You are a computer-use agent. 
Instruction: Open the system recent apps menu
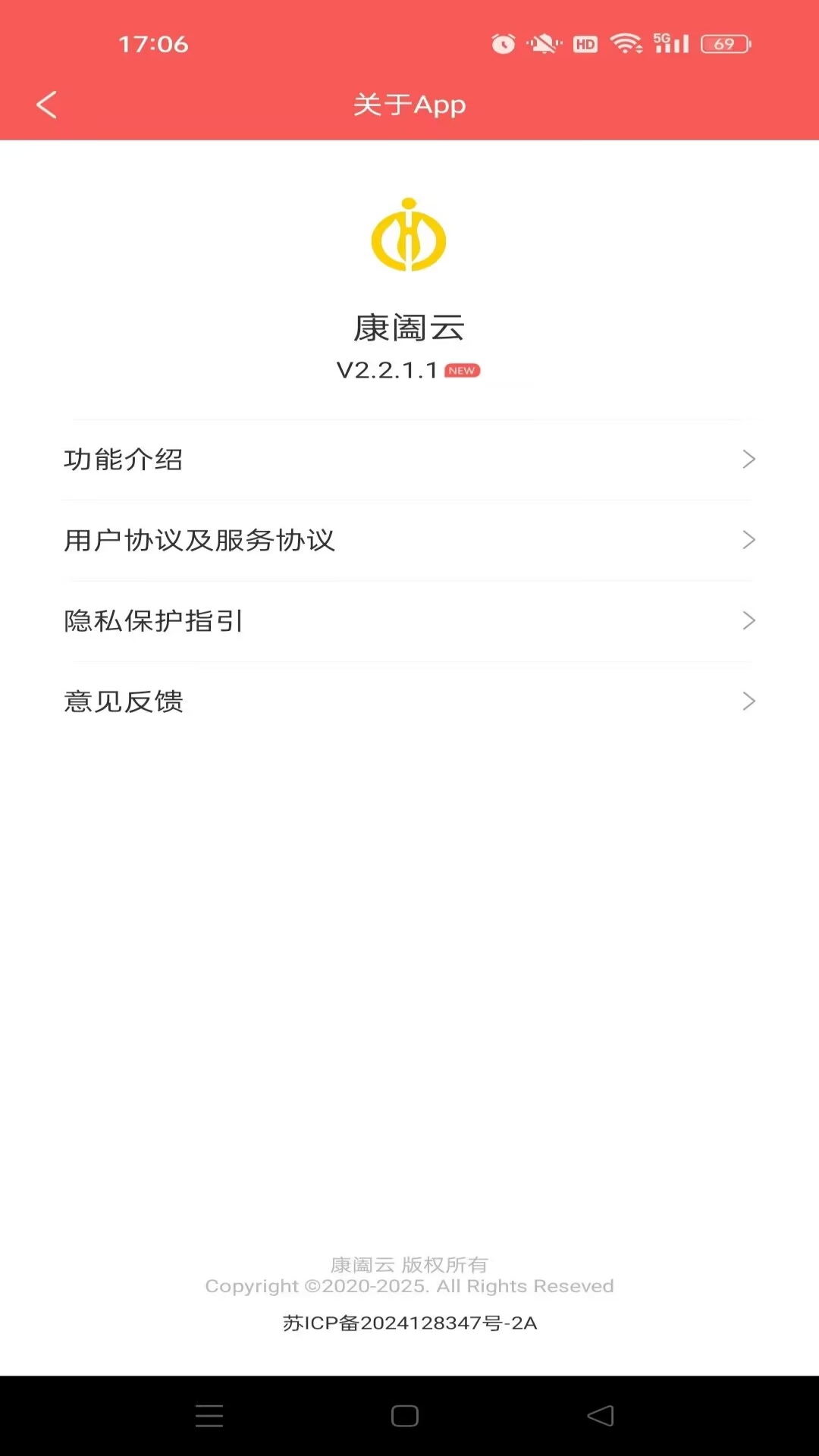[209, 1416]
